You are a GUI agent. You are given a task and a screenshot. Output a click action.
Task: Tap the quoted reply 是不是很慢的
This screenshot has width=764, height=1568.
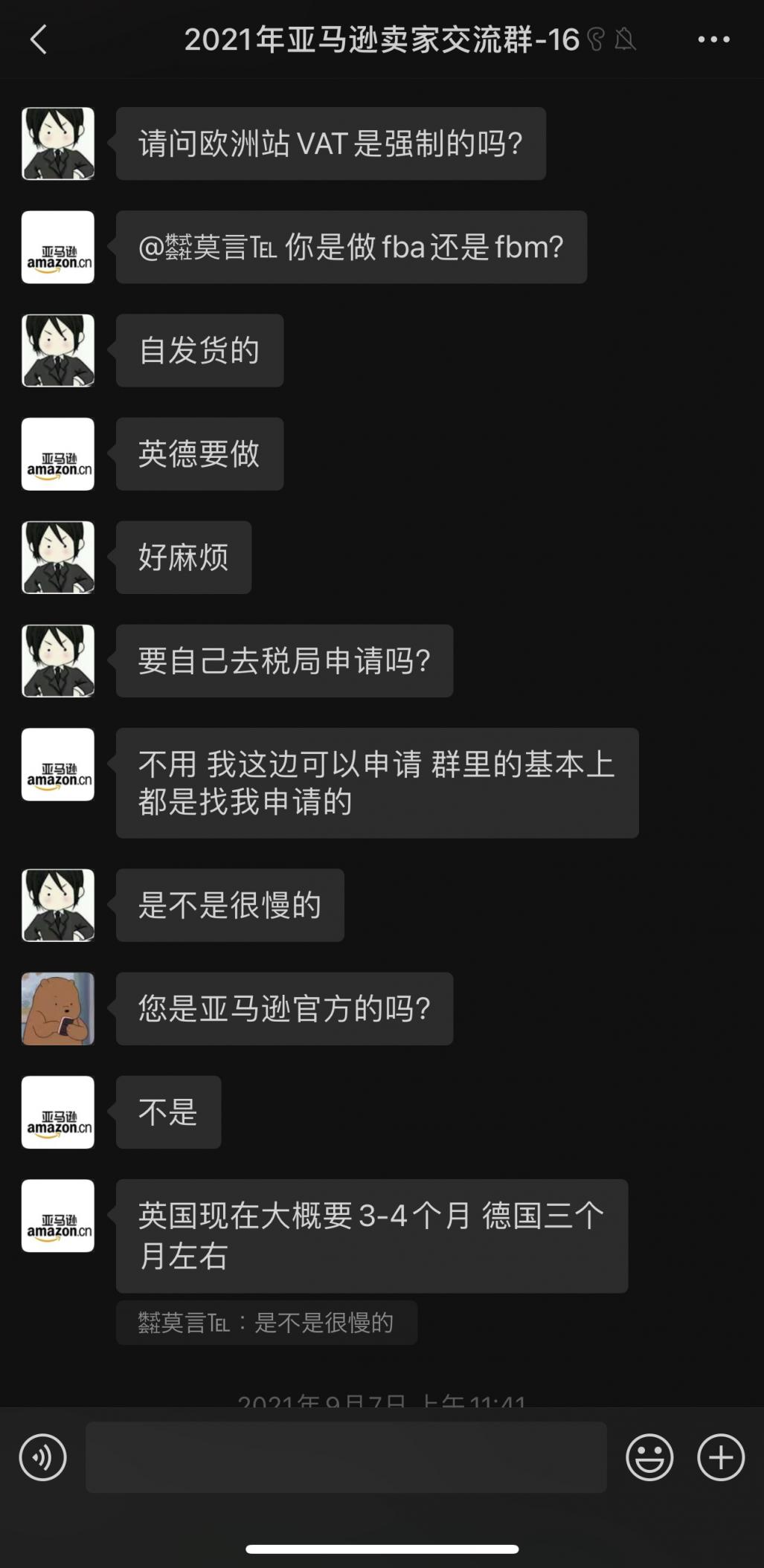coord(266,1323)
